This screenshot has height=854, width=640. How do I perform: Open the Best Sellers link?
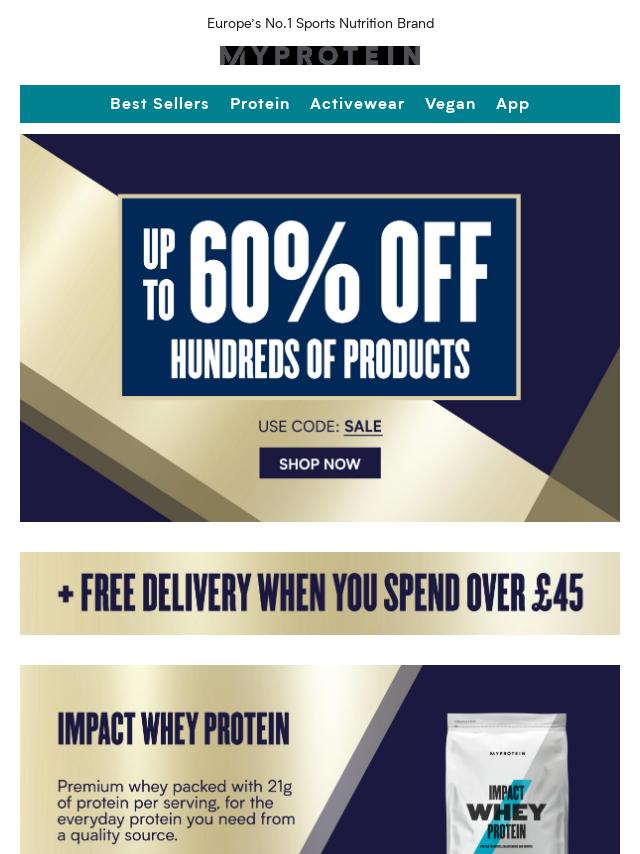coord(159,104)
